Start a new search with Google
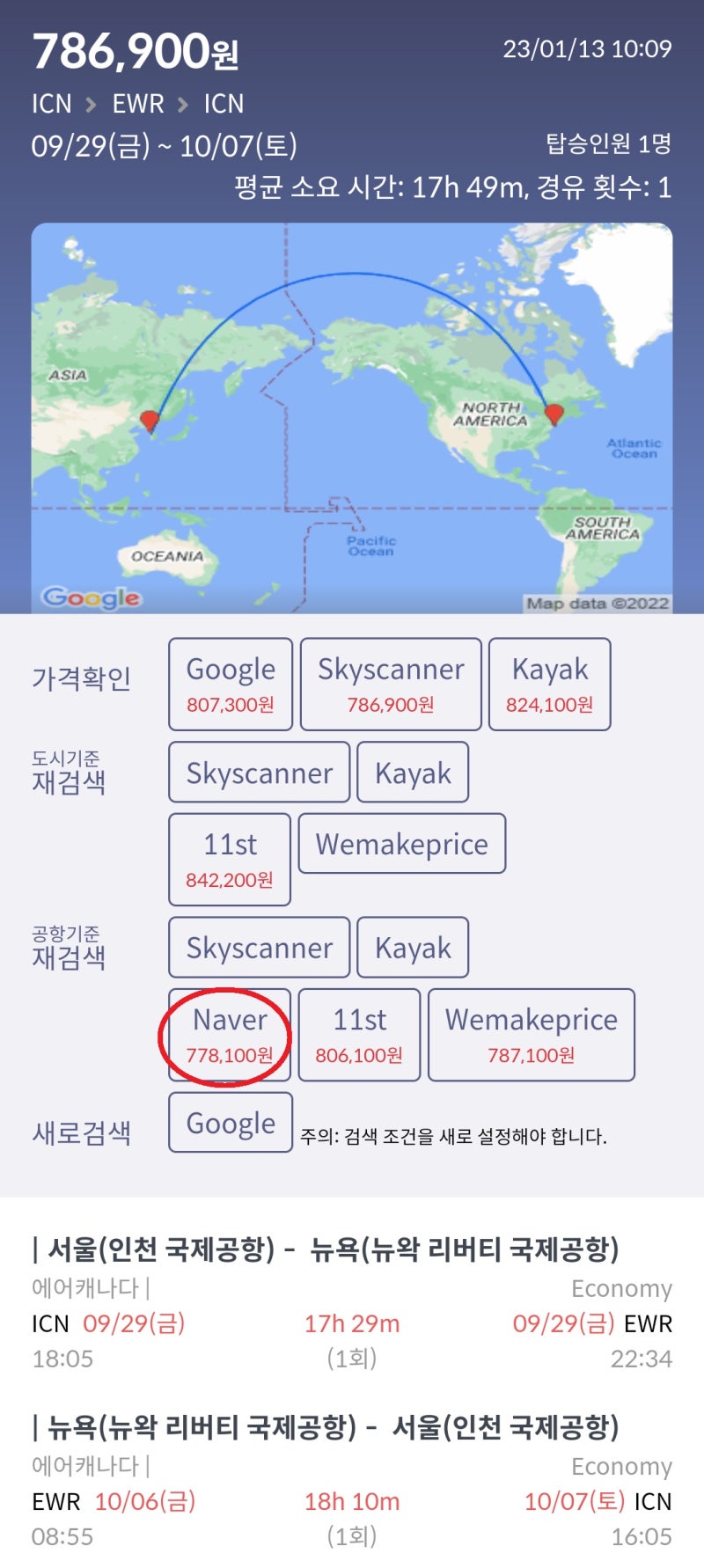The height and width of the screenshot is (1568, 704). [x=231, y=1123]
